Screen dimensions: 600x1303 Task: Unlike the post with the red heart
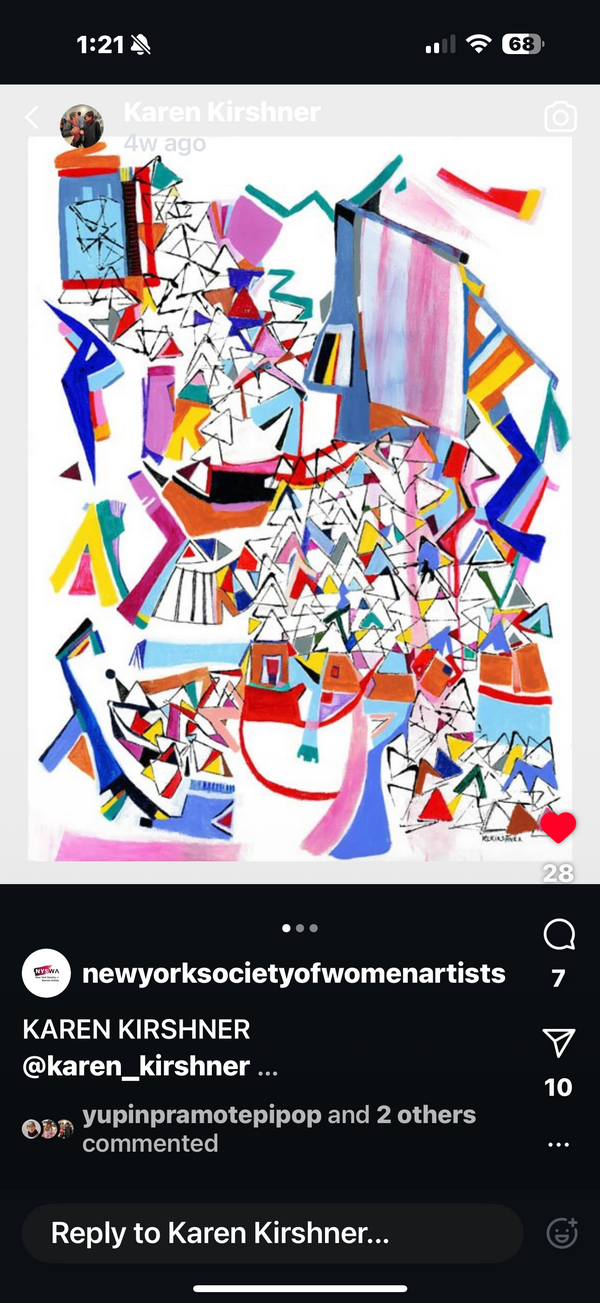click(x=558, y=827)
